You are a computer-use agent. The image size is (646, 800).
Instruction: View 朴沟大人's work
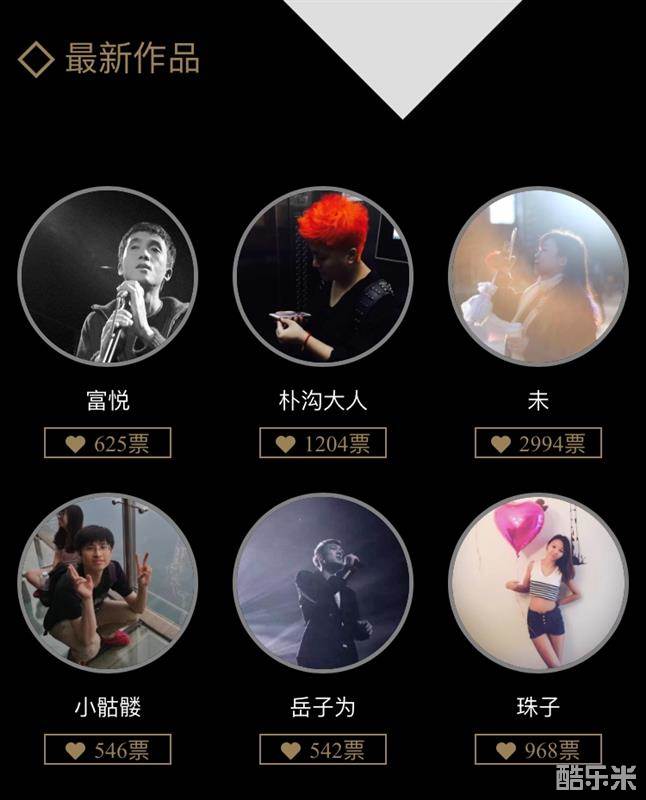point(323,277)
